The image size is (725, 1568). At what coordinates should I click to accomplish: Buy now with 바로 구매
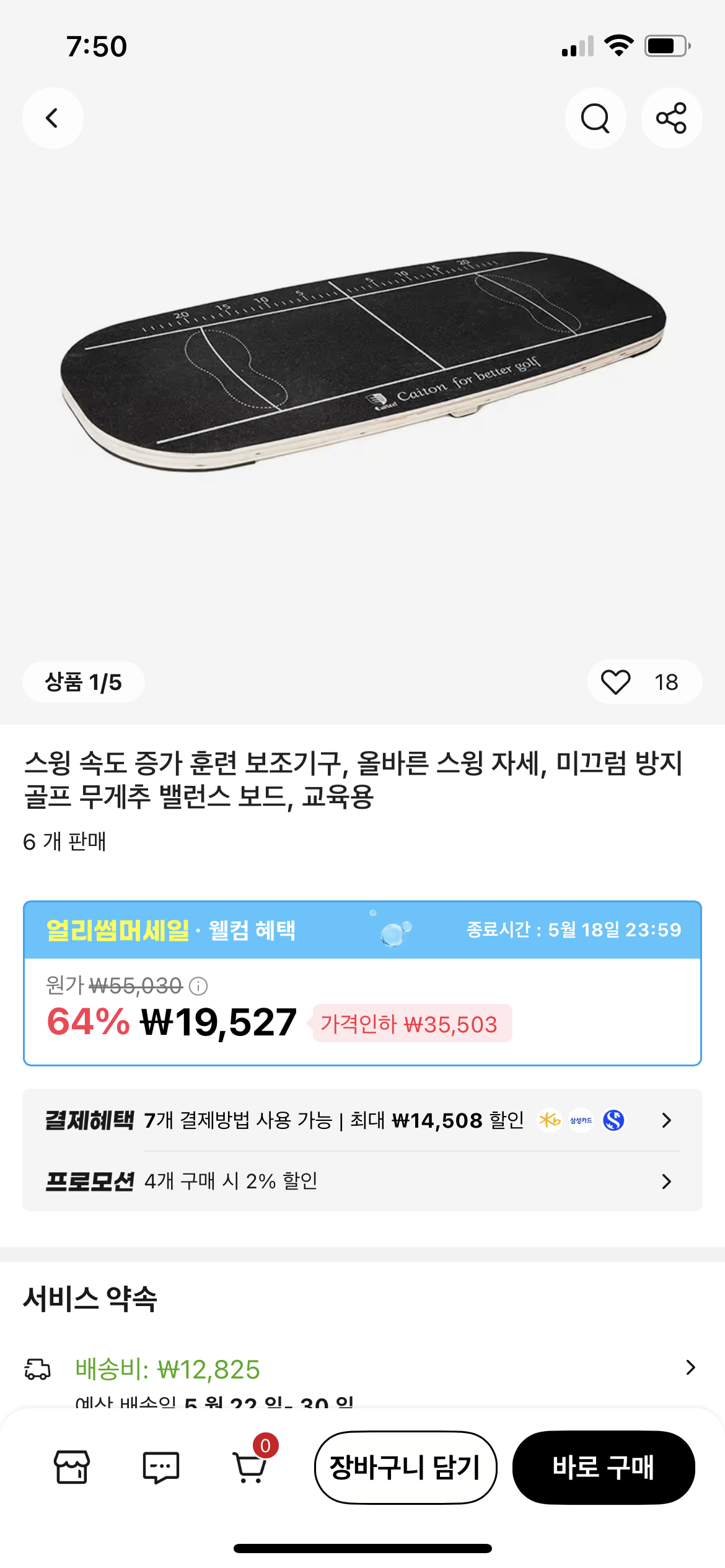pos(603,1467)
